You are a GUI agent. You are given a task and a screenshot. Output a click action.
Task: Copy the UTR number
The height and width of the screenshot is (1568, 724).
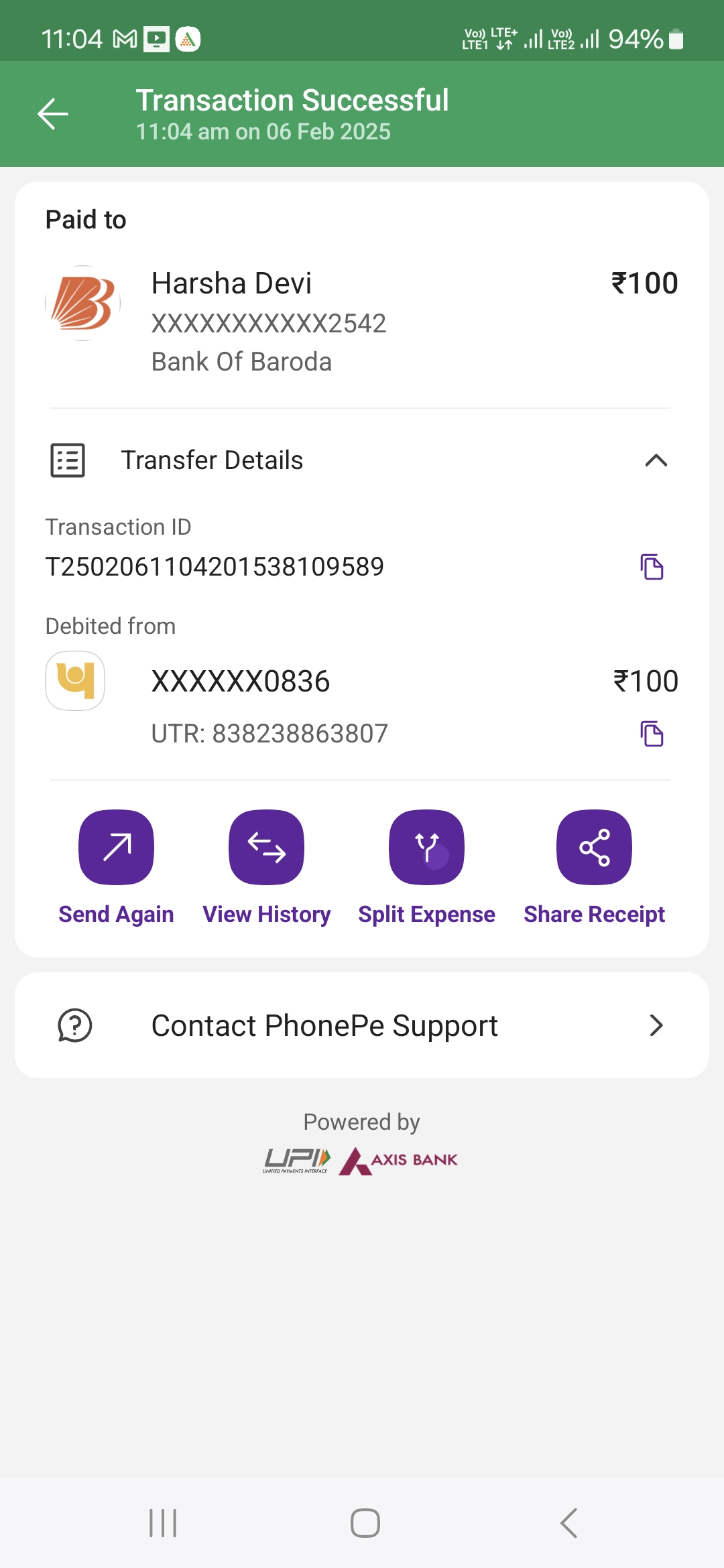(651, 734)
